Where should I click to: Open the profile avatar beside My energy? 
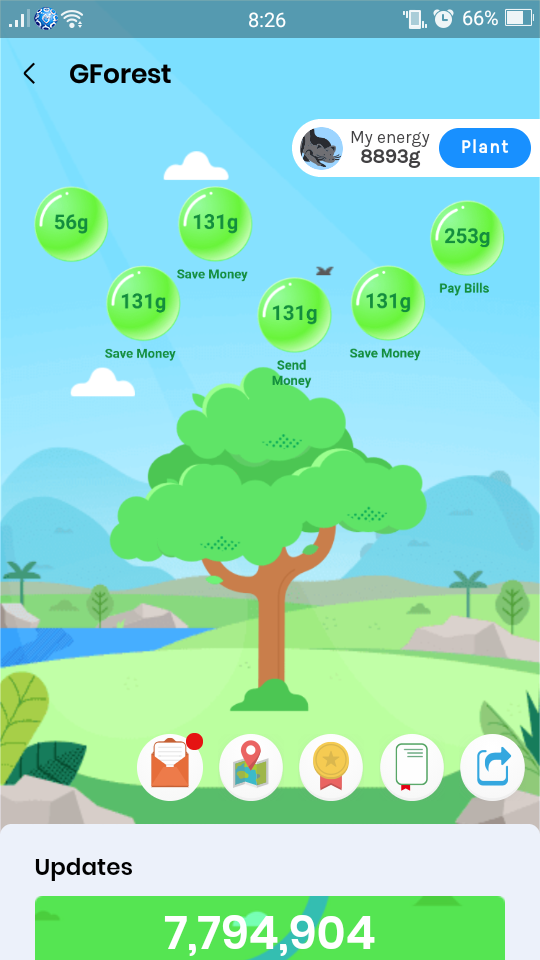click(x=321, y=148)
